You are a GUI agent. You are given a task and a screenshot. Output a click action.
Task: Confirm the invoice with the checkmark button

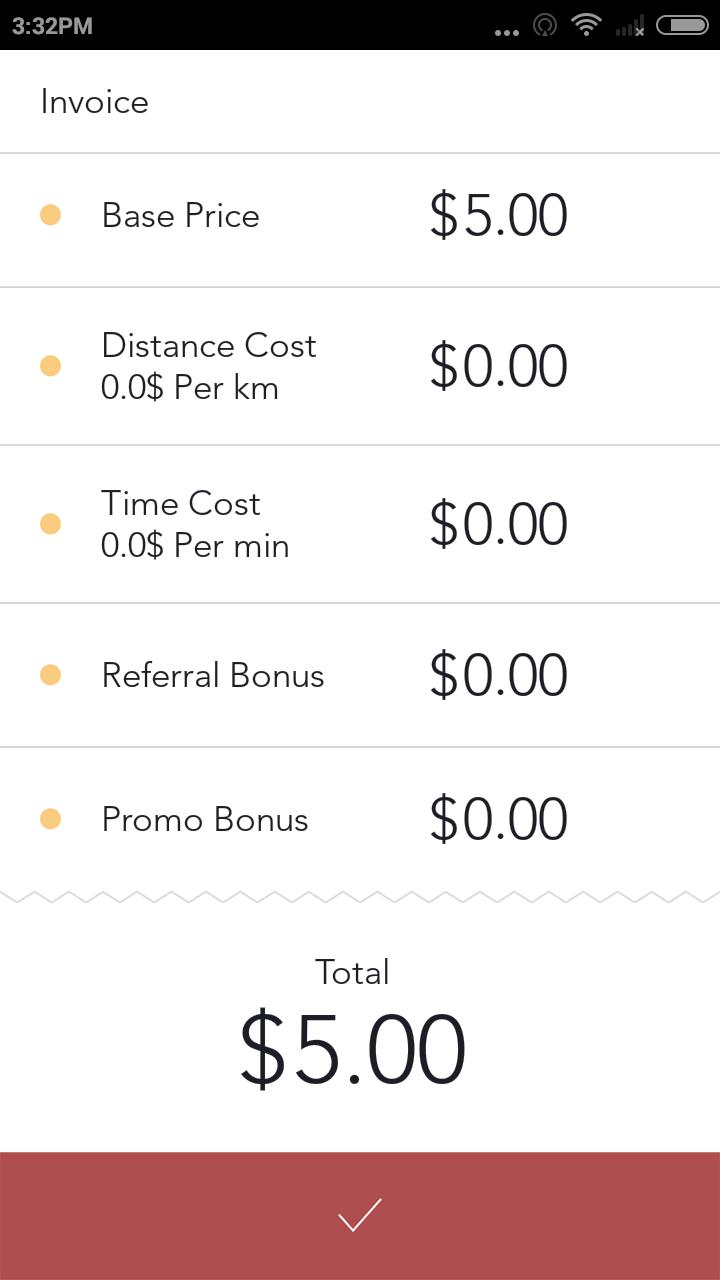360,1215
